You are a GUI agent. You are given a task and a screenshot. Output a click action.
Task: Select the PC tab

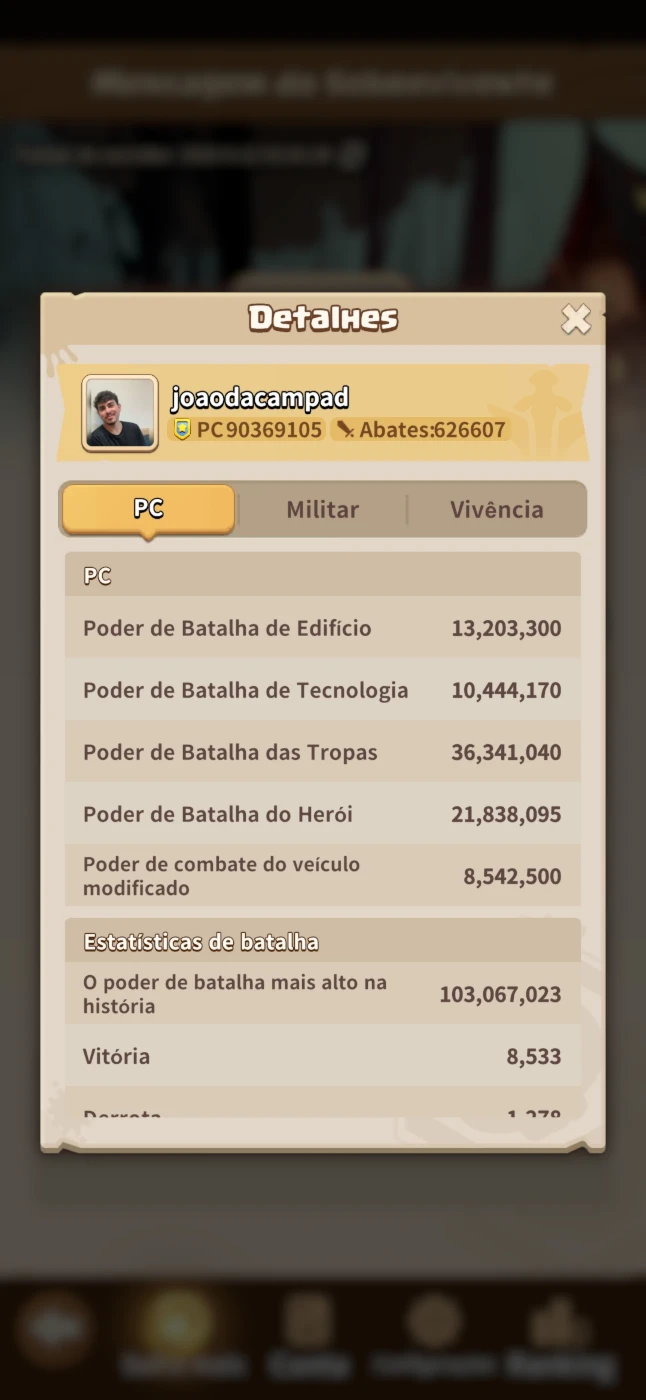click(148, 509)
